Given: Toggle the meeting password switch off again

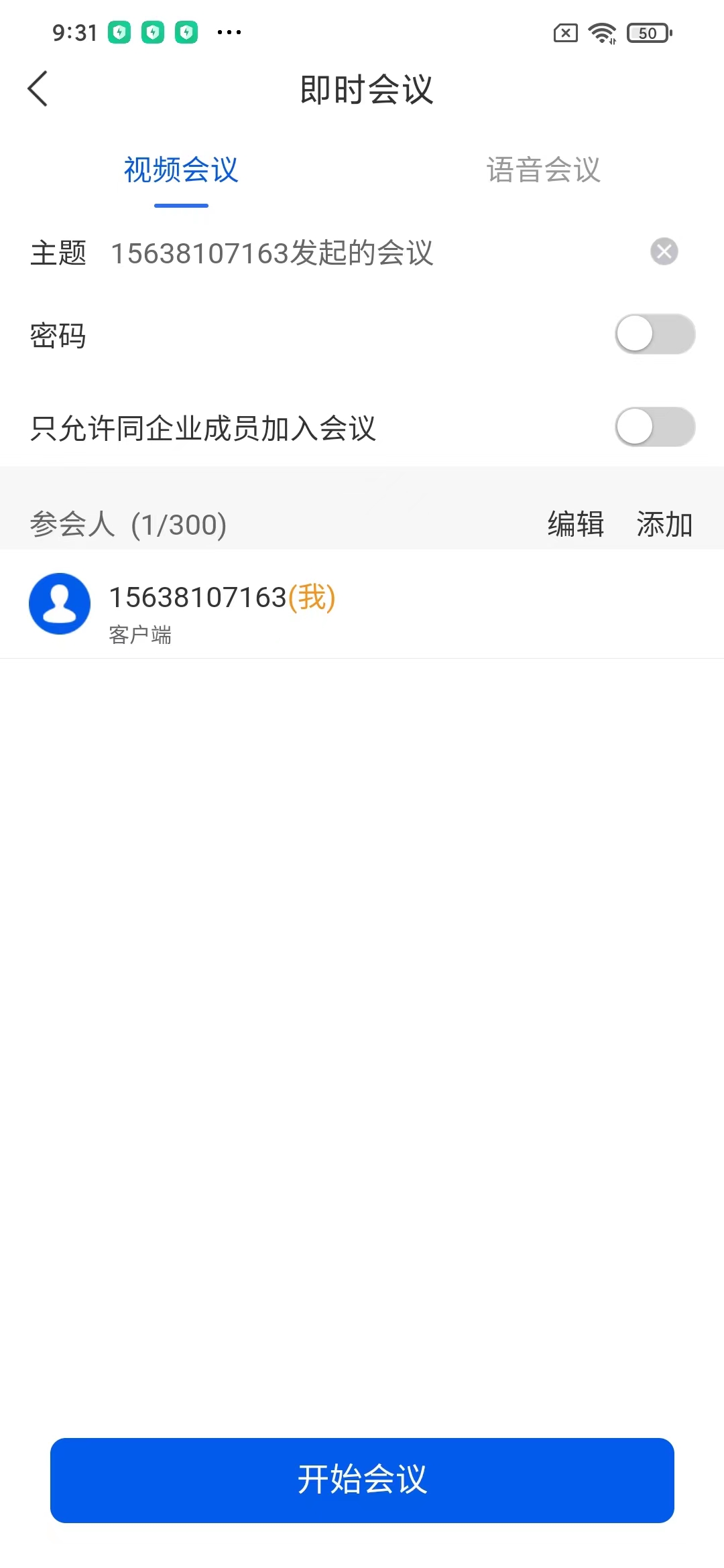Looking at the screenshot, I should coord(655,334).
